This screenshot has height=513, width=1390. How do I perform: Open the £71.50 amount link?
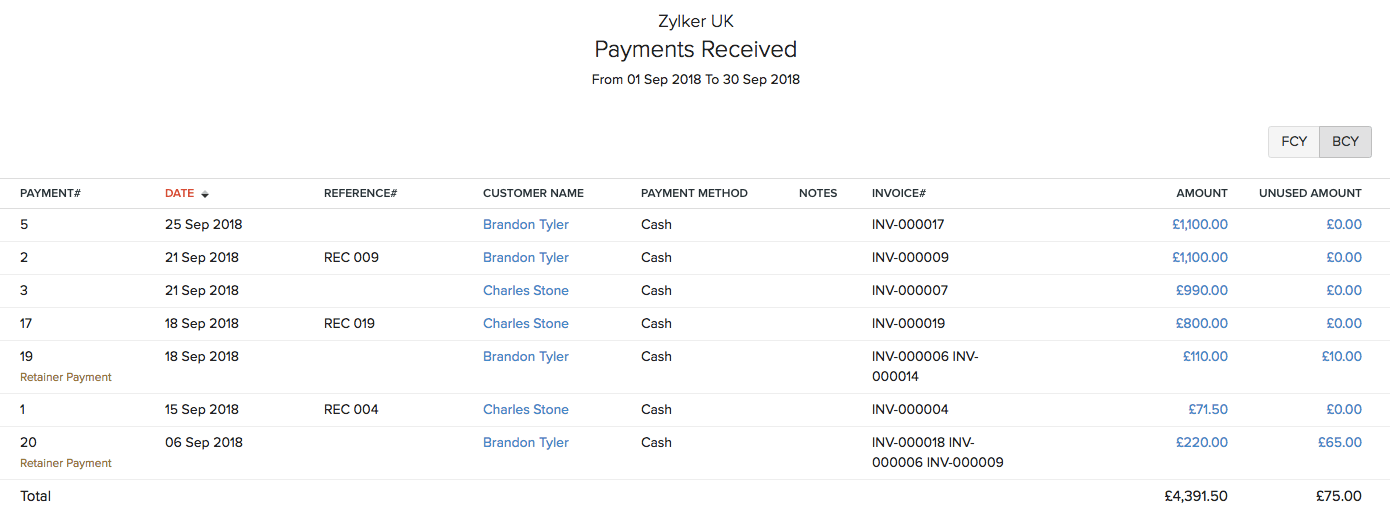pyautogui.click(x=1208, y=410)
